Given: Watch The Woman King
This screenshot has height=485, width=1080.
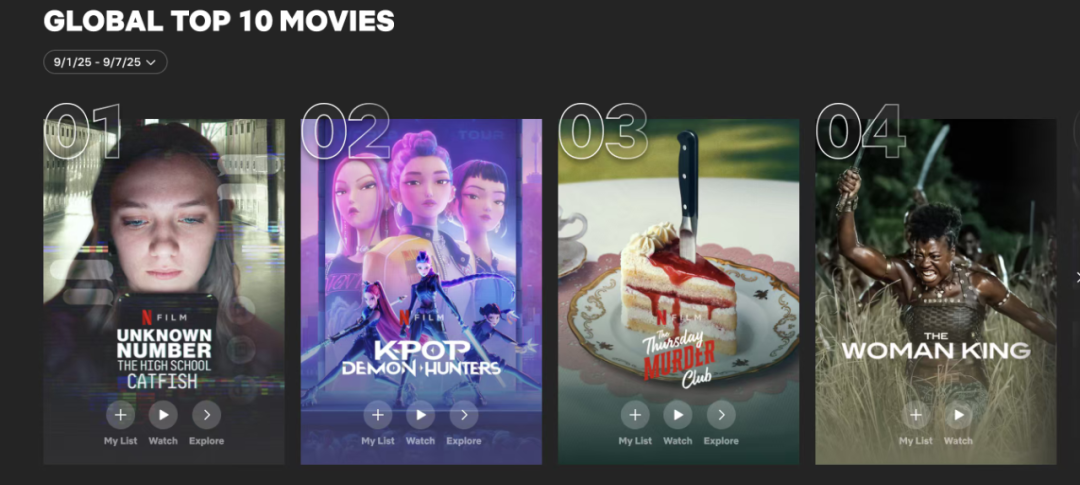Looking at the screenshot, I should pyautogui.click(x=958, y=414).
